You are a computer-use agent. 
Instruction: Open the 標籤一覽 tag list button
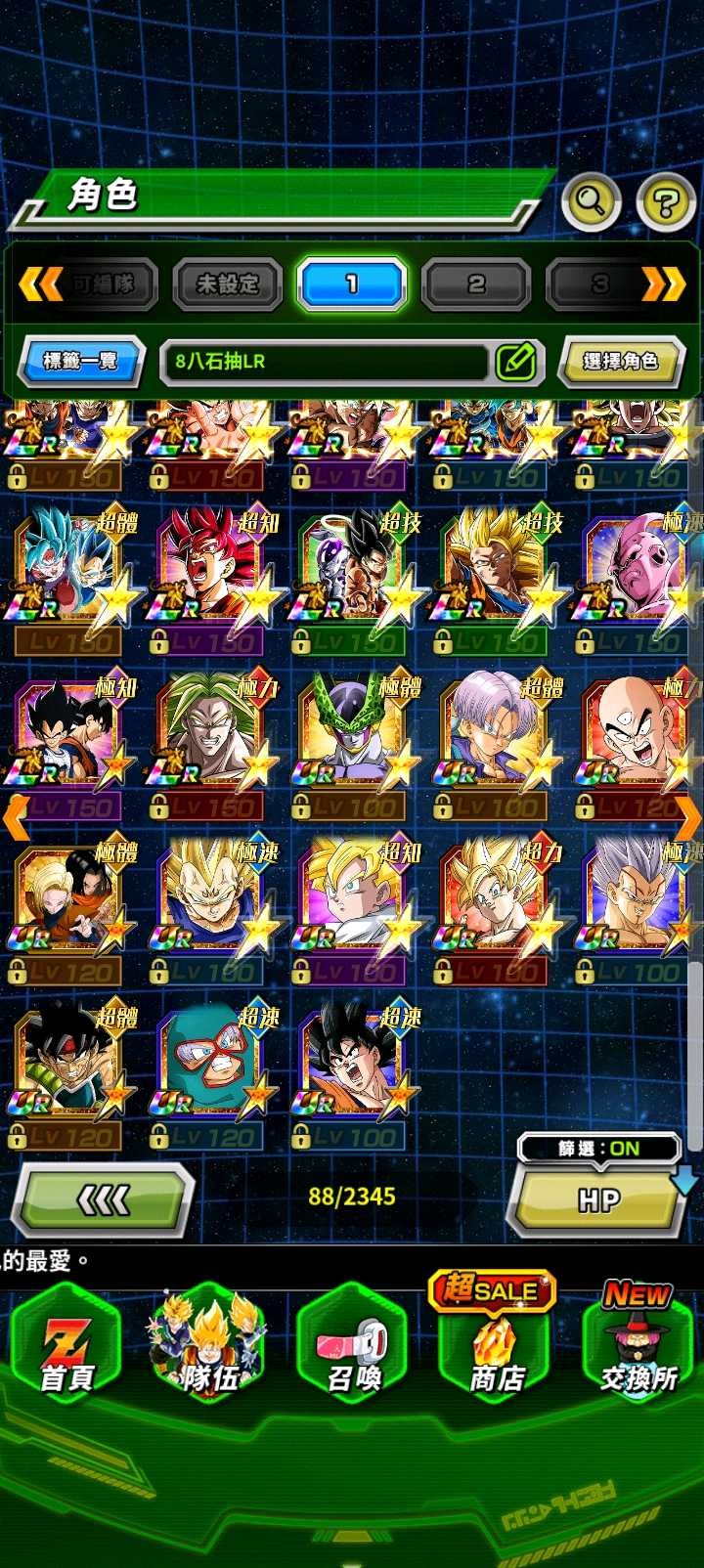point(81,362)
